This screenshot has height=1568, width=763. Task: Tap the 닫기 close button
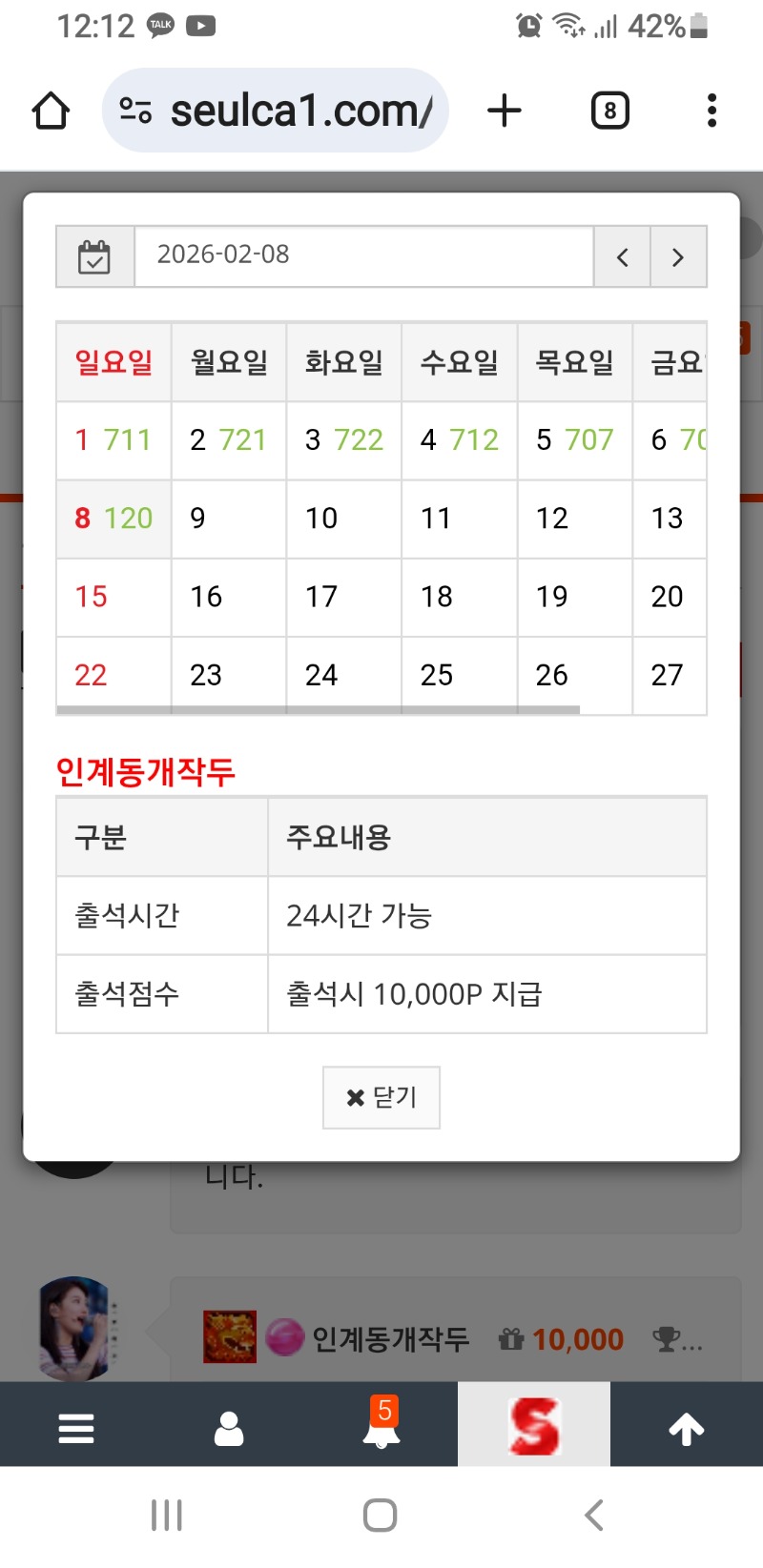coord(381,1097)
